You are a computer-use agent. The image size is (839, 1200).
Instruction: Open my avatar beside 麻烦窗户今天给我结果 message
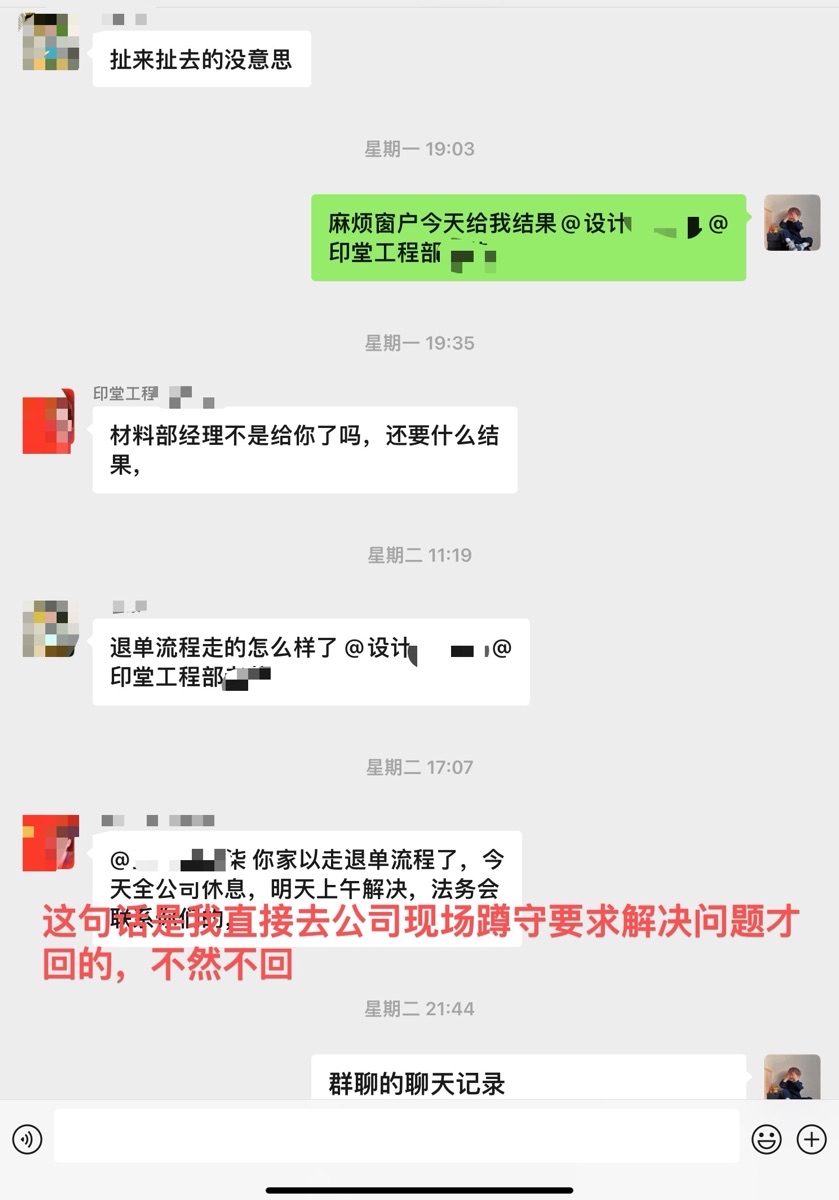[x=792, y=222]
